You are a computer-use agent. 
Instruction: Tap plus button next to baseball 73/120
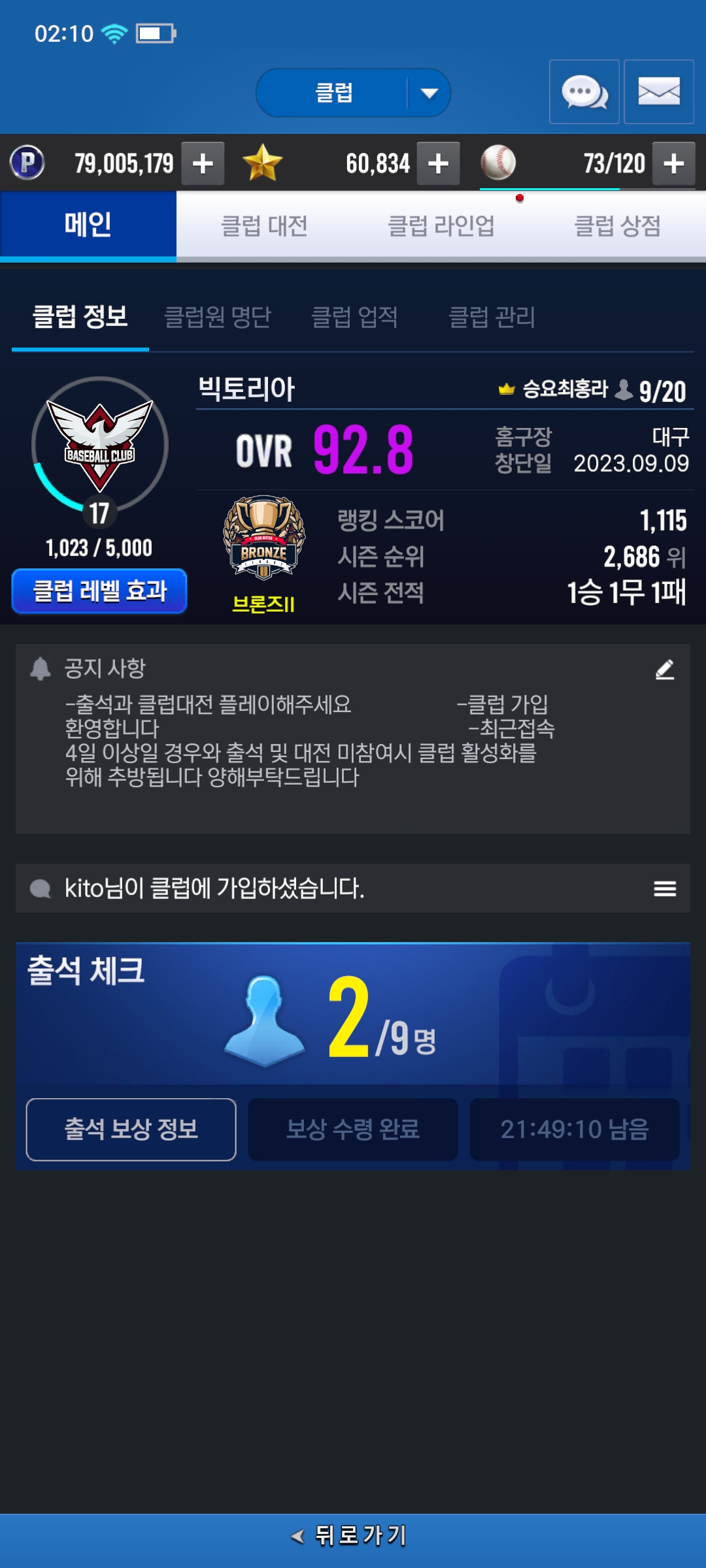674,163
